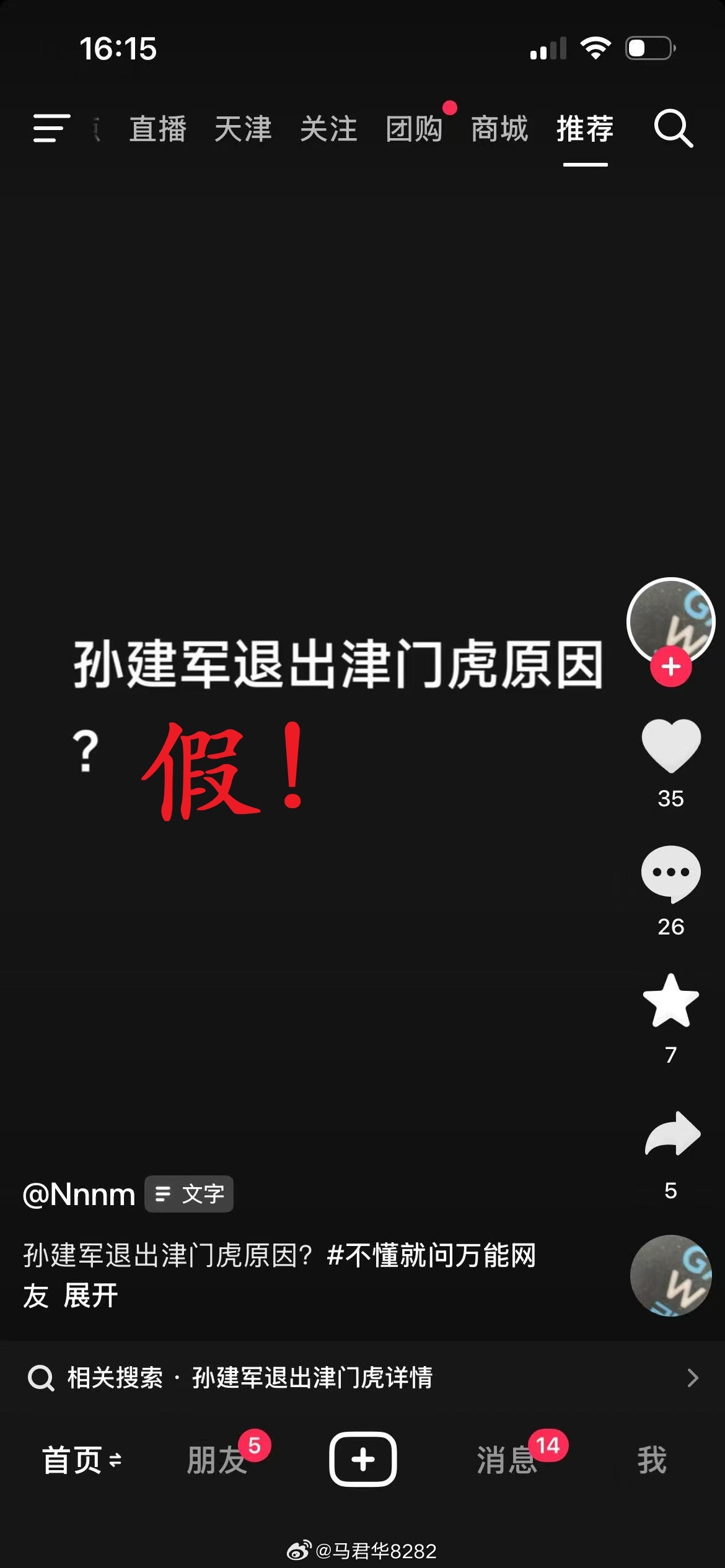
Task: Open the sidebar menu at top left
Action: [50, 130]
